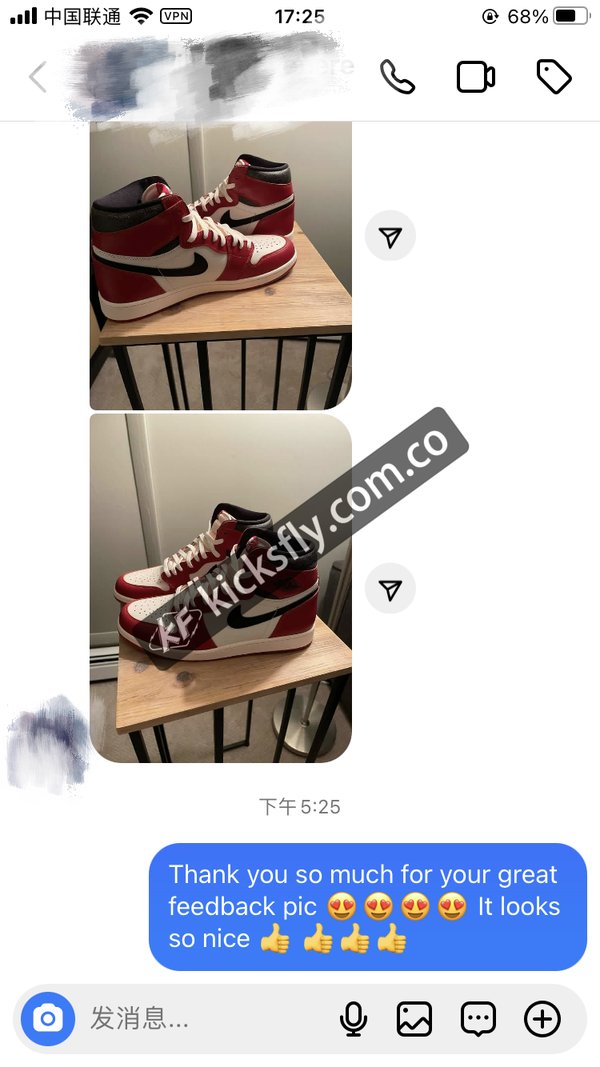Start a video call
This screenshot has width=600, height=1067.
[x=476, y=77]
